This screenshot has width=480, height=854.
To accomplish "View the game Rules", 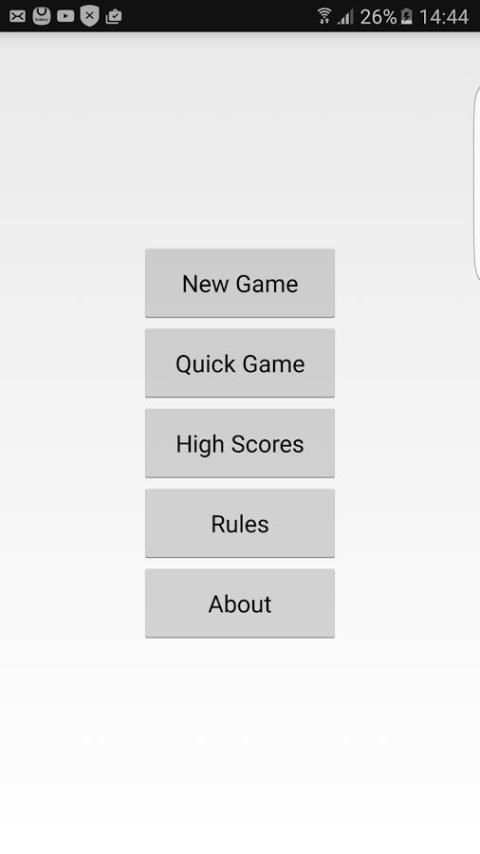I will click(x=240, y=523).
